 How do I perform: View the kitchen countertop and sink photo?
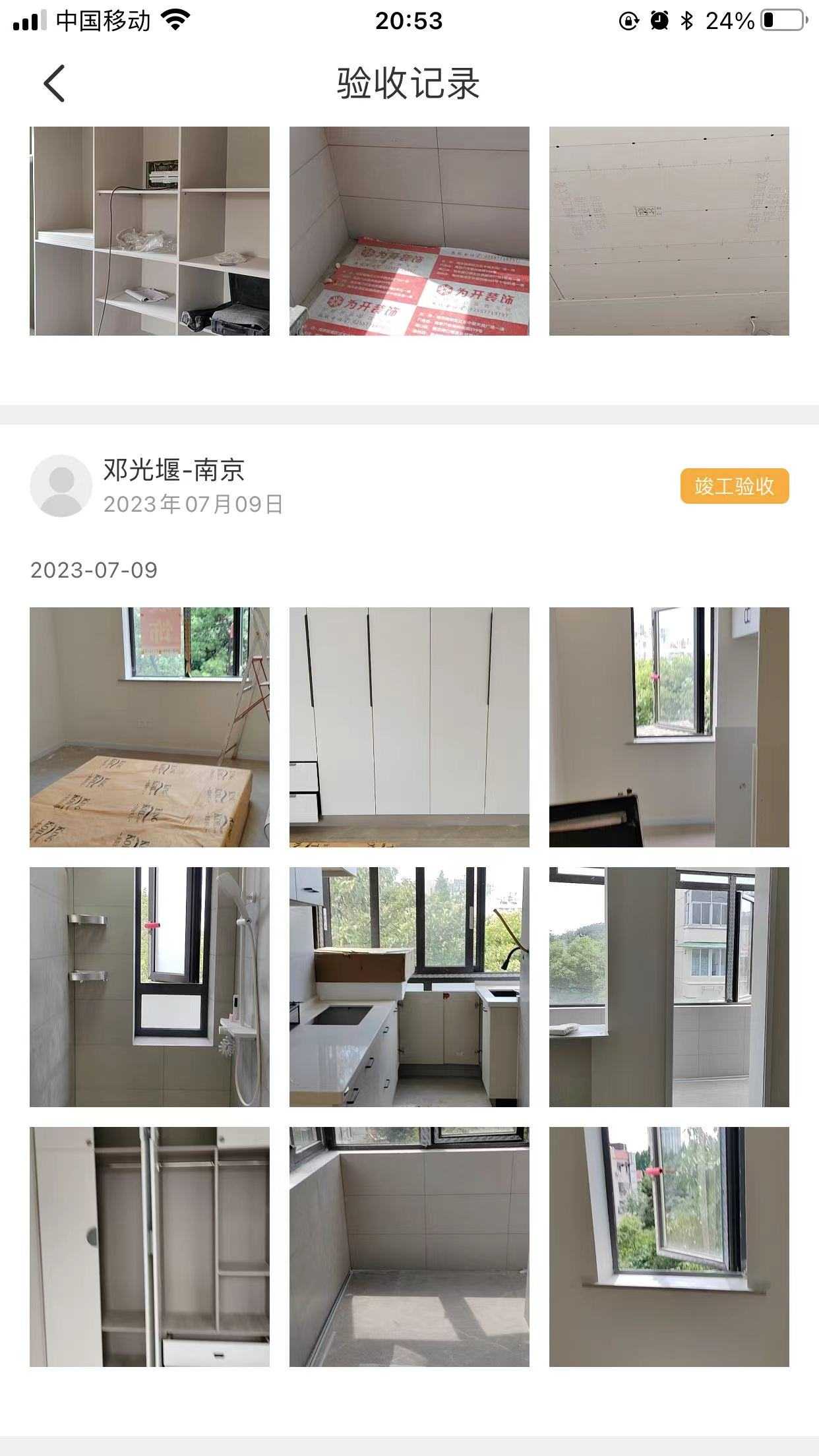click(409, 986)
